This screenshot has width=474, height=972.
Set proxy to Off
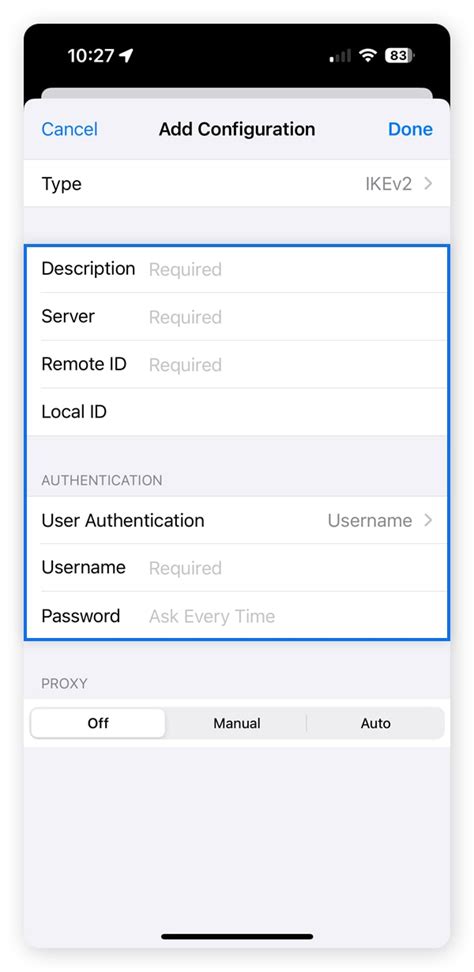pos(98,723)
